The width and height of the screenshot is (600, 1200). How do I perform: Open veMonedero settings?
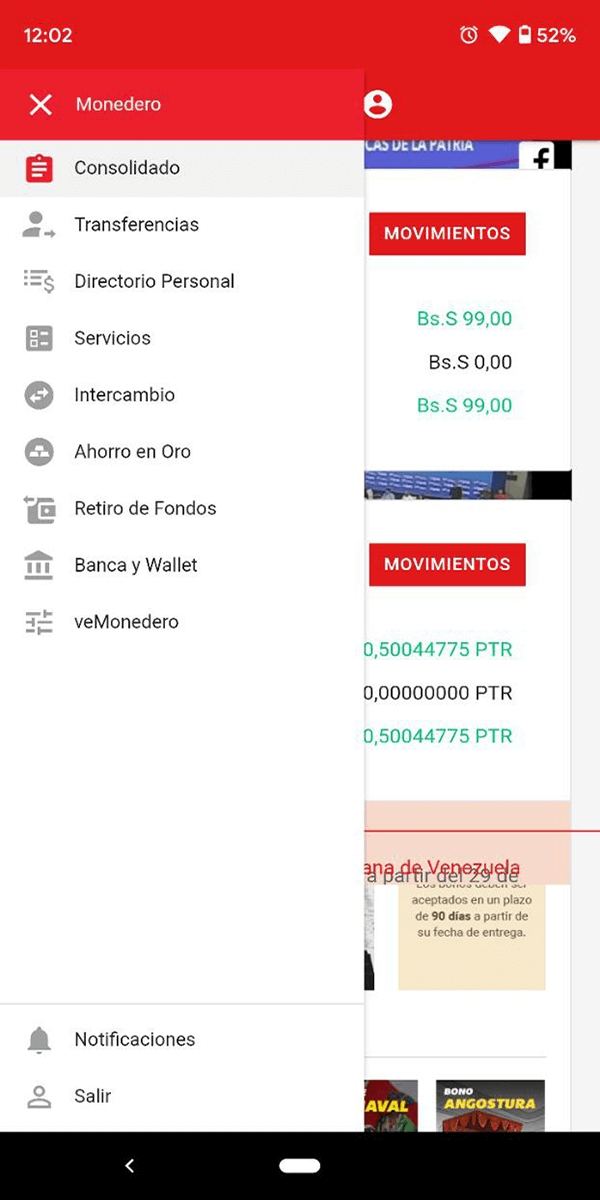pos(182,622)
